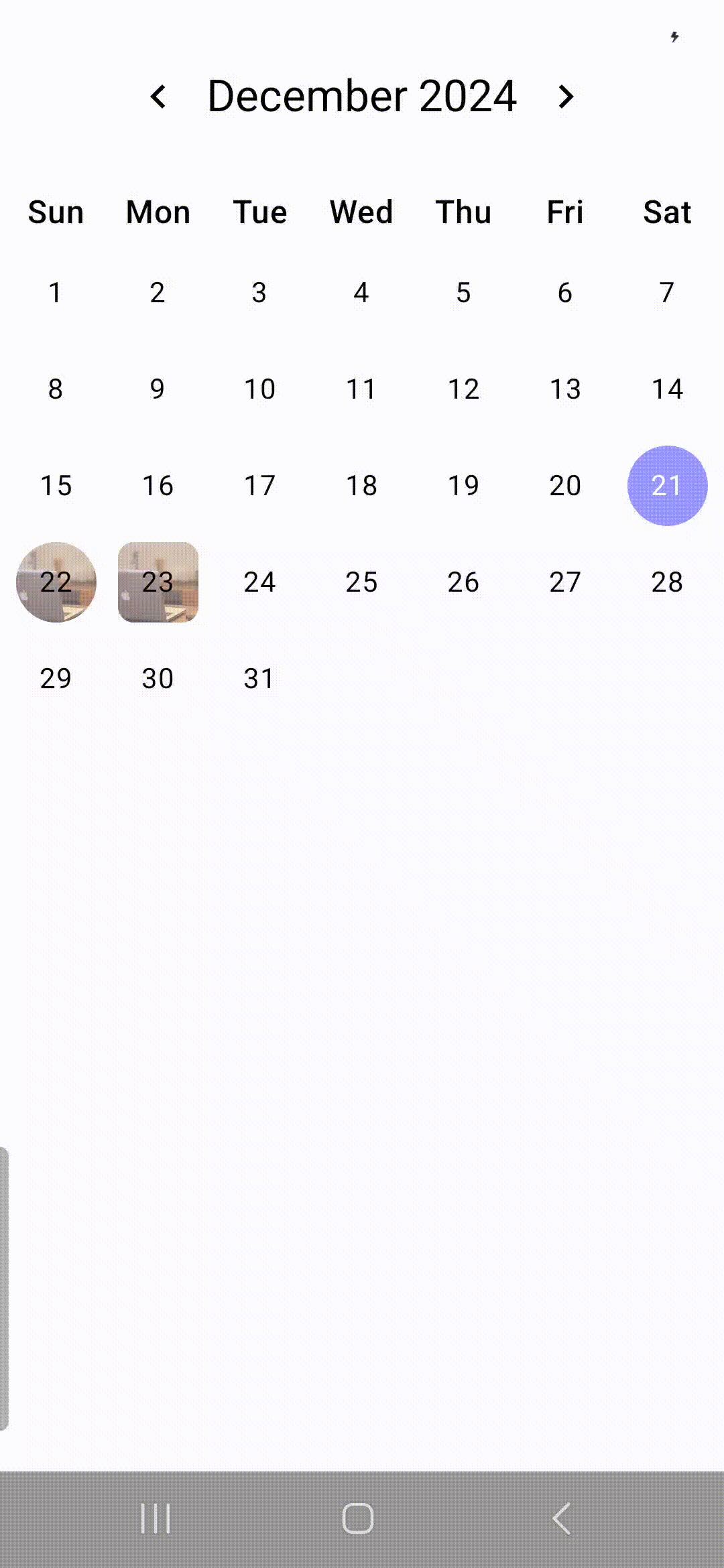Select December 5
This screenshot has width=724, height=1568.
pyautogui.click(x=464, y=293)
